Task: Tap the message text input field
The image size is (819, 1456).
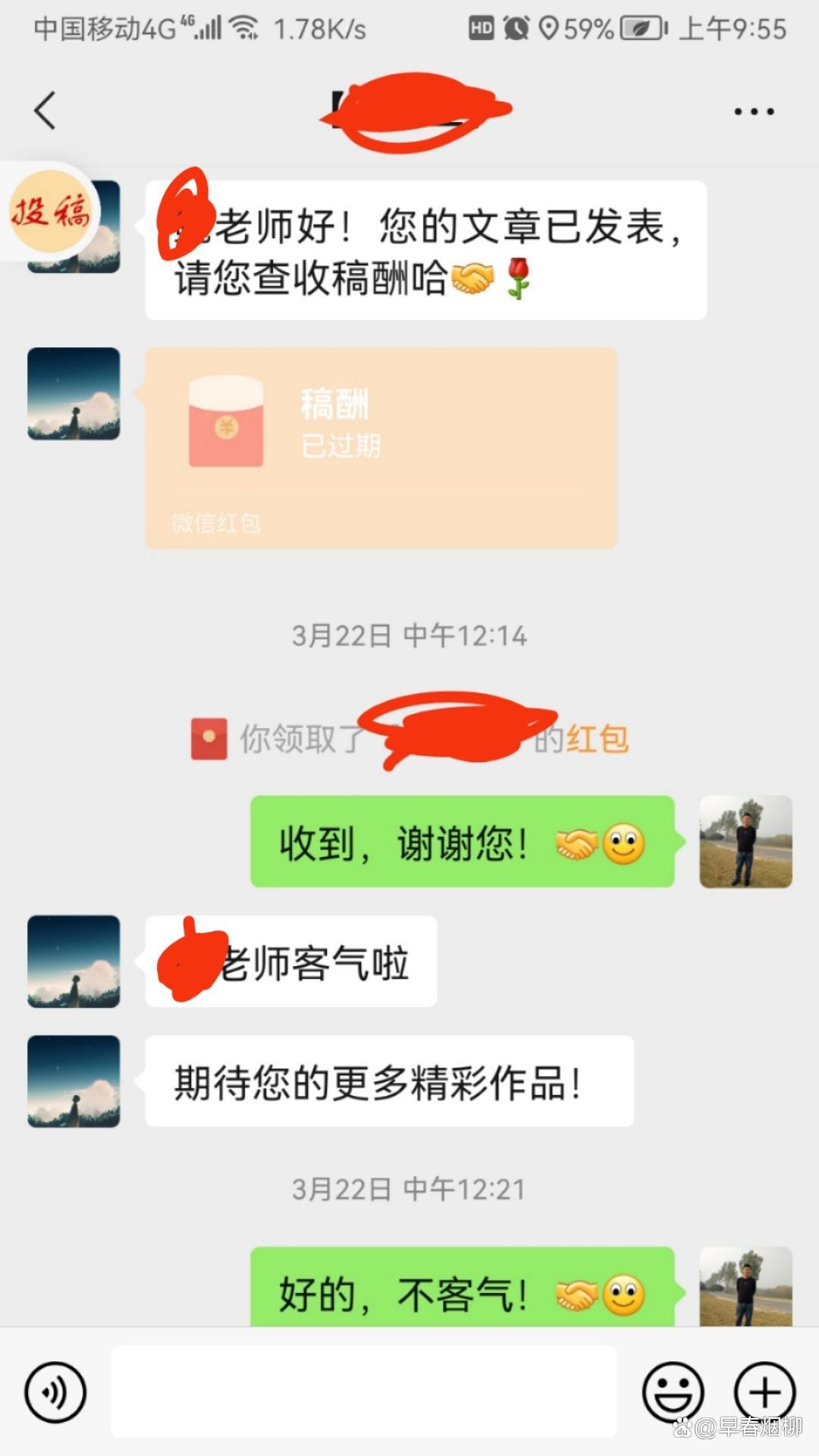Action: click(364, 1392)
